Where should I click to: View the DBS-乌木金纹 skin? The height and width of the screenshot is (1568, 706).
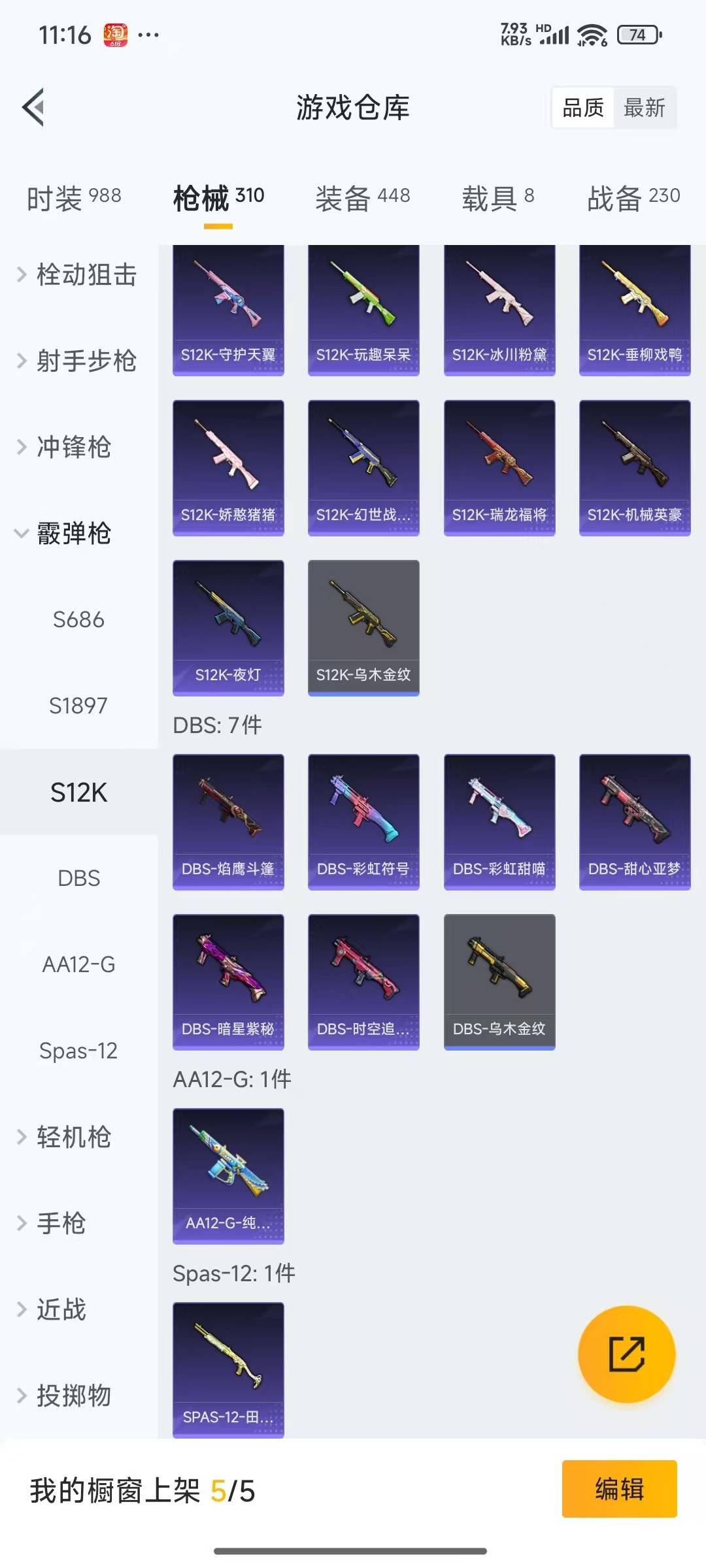[499, 982]
